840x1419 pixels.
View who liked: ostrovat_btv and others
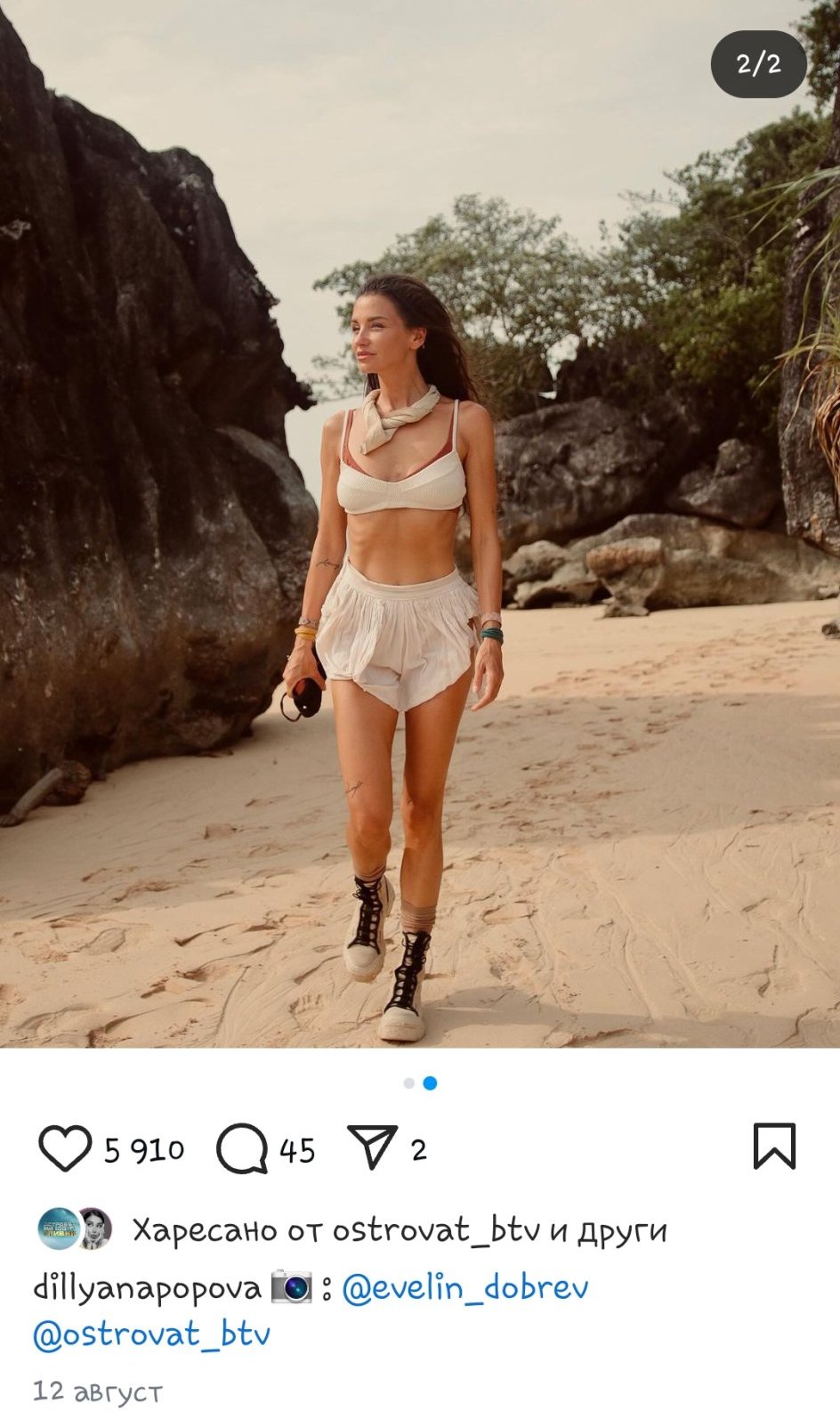coord(399,1230)
